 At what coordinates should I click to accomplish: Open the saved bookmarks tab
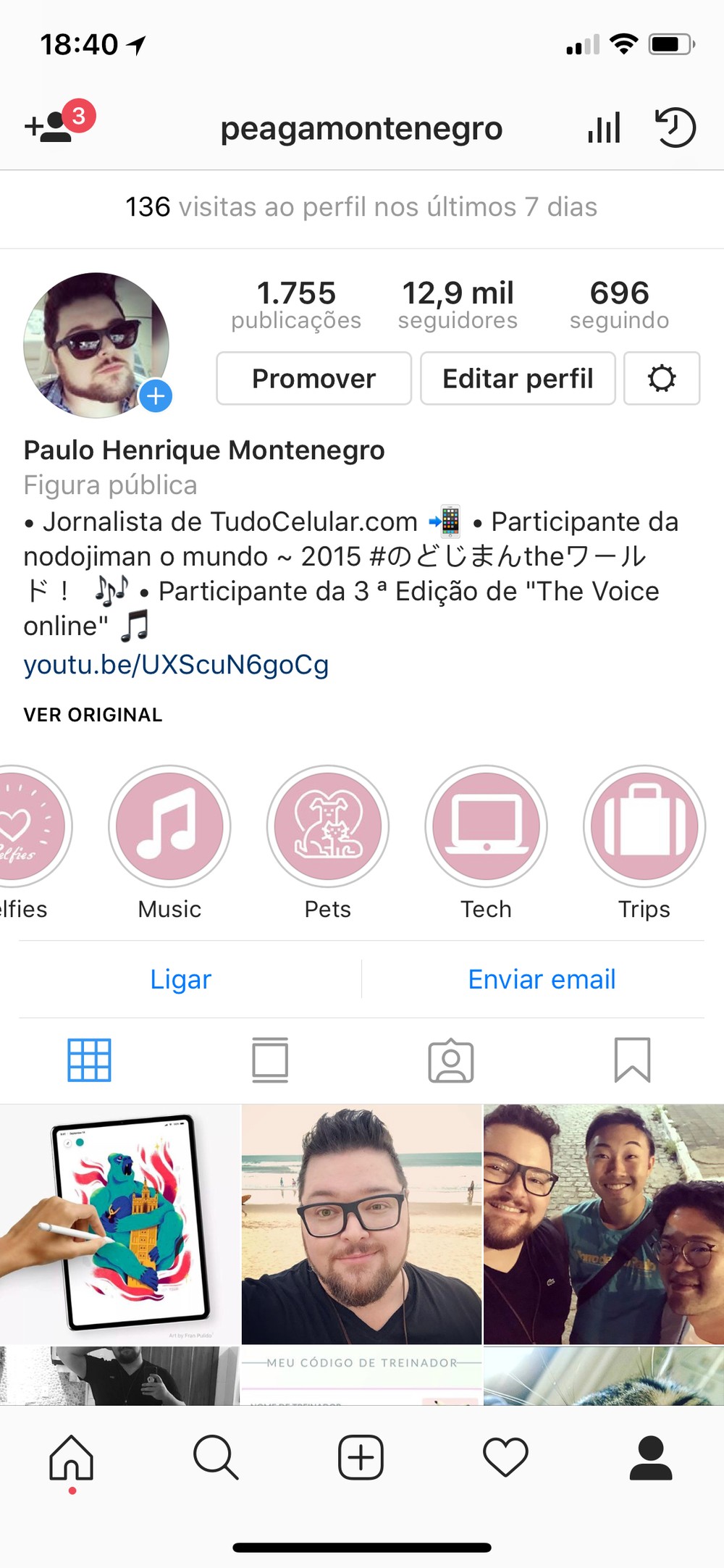632,1060
